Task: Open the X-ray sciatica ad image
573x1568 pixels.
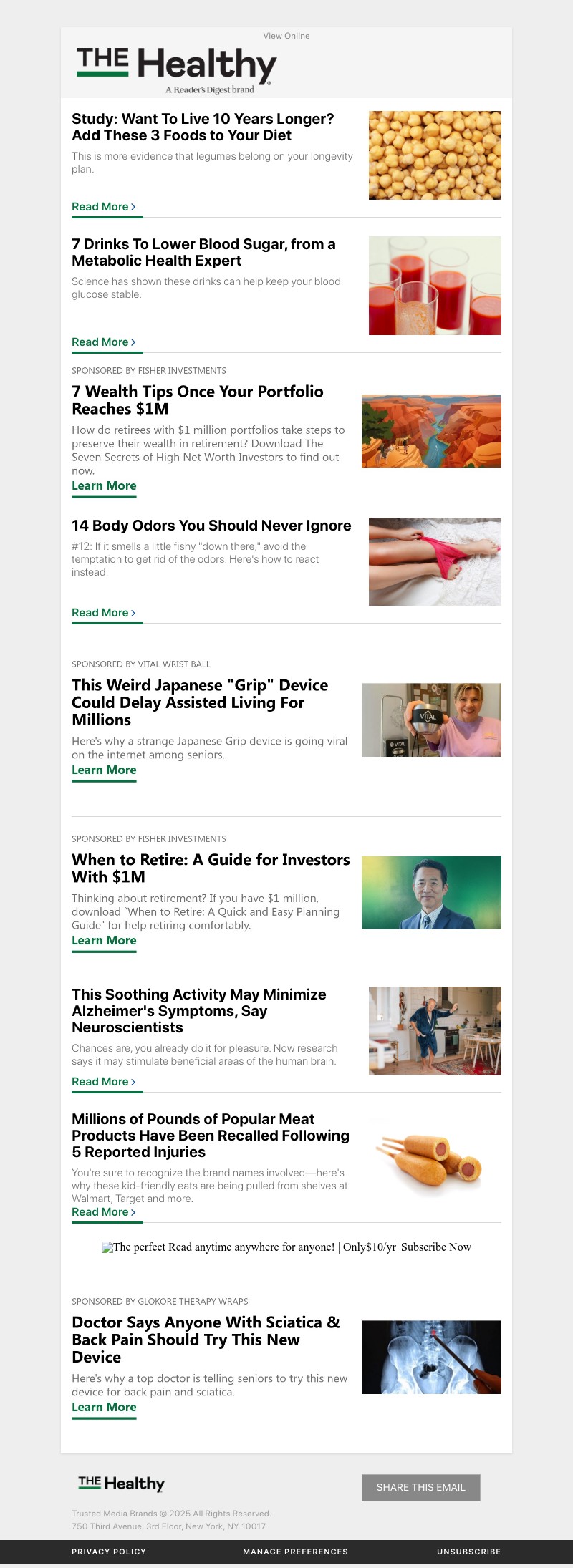Action: pyautogui.click(x=431, y=1357)
